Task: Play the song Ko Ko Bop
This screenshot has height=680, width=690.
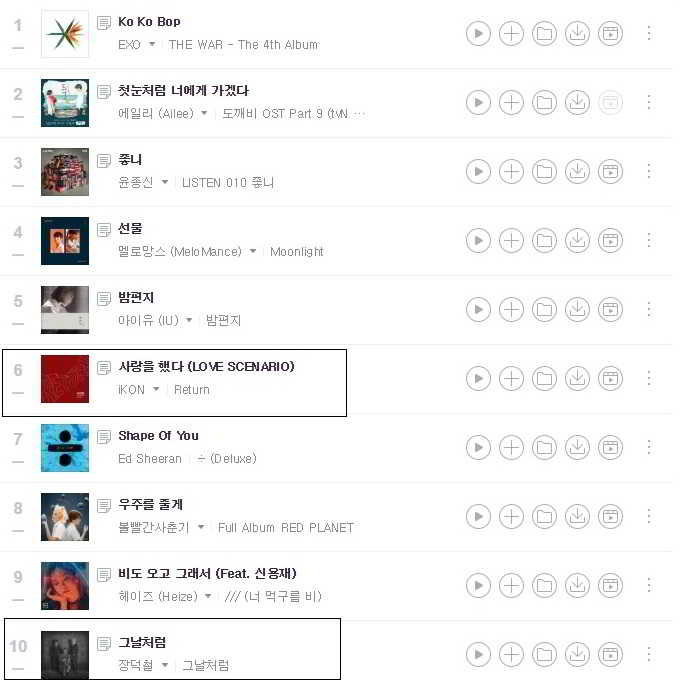Action: pyautogui.click(x=478, y=33)
